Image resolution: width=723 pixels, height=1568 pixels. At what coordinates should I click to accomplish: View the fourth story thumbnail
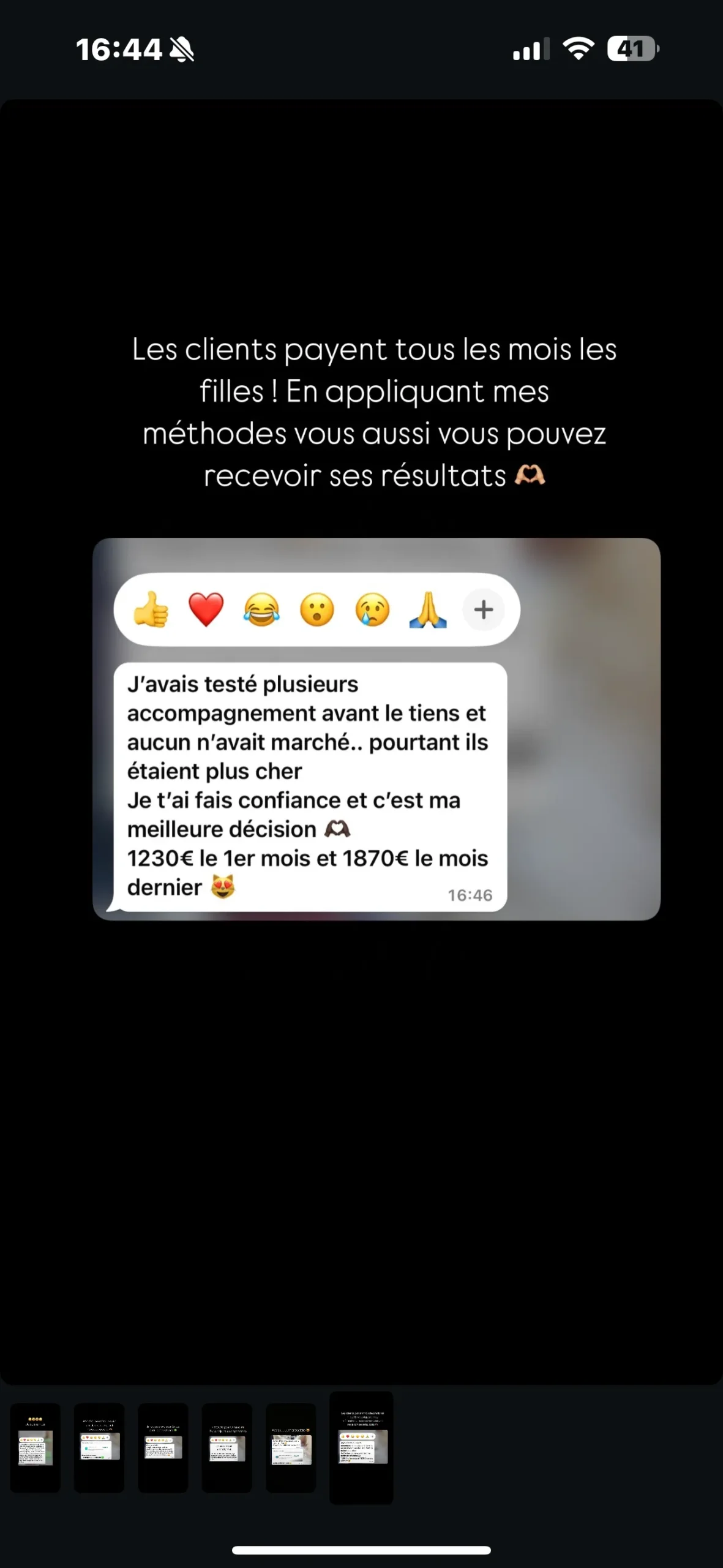(x=227, y=1447)
